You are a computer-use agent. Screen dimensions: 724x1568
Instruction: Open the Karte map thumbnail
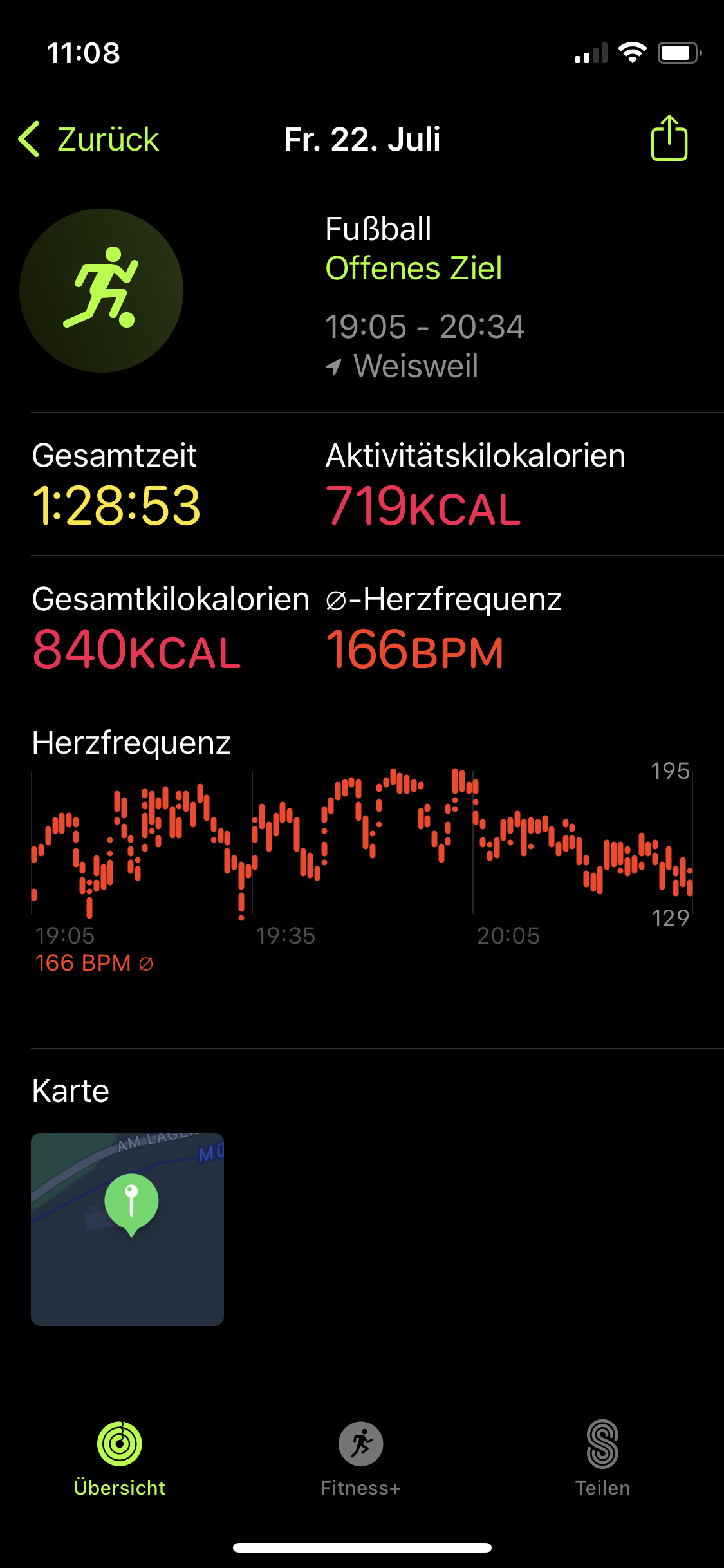127,1229
